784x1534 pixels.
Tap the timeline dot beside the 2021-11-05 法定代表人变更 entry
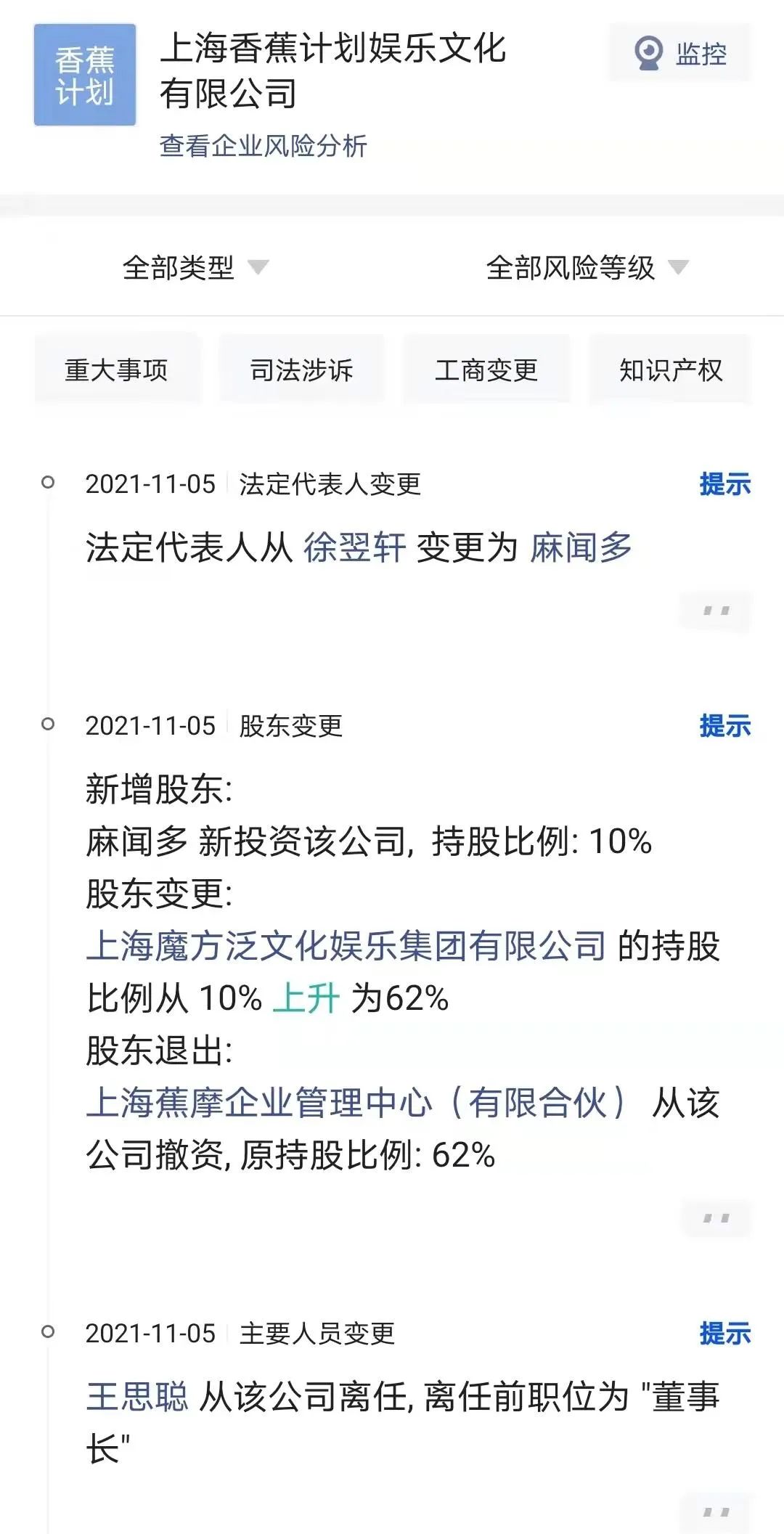click(x=49, y=482)
